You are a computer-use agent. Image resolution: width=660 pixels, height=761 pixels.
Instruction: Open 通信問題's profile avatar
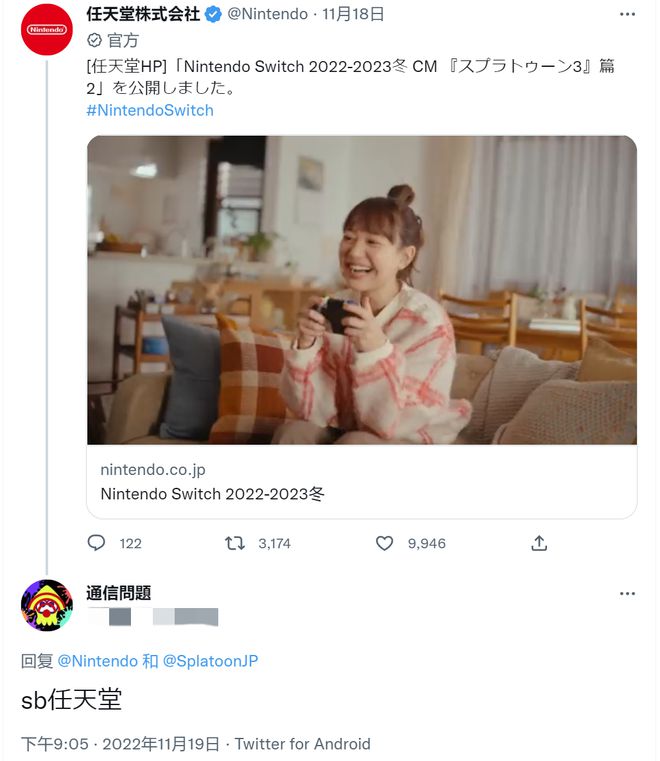pos(46,605)
